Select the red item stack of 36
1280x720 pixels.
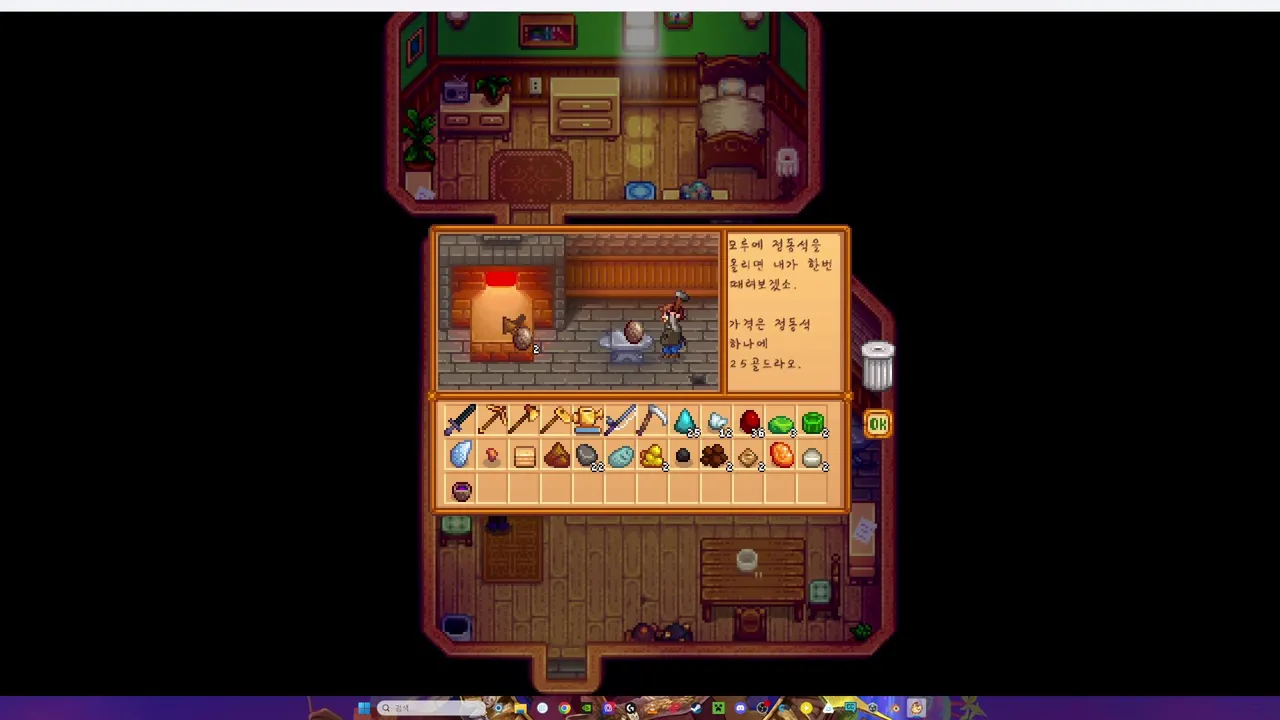pos(749,423)
